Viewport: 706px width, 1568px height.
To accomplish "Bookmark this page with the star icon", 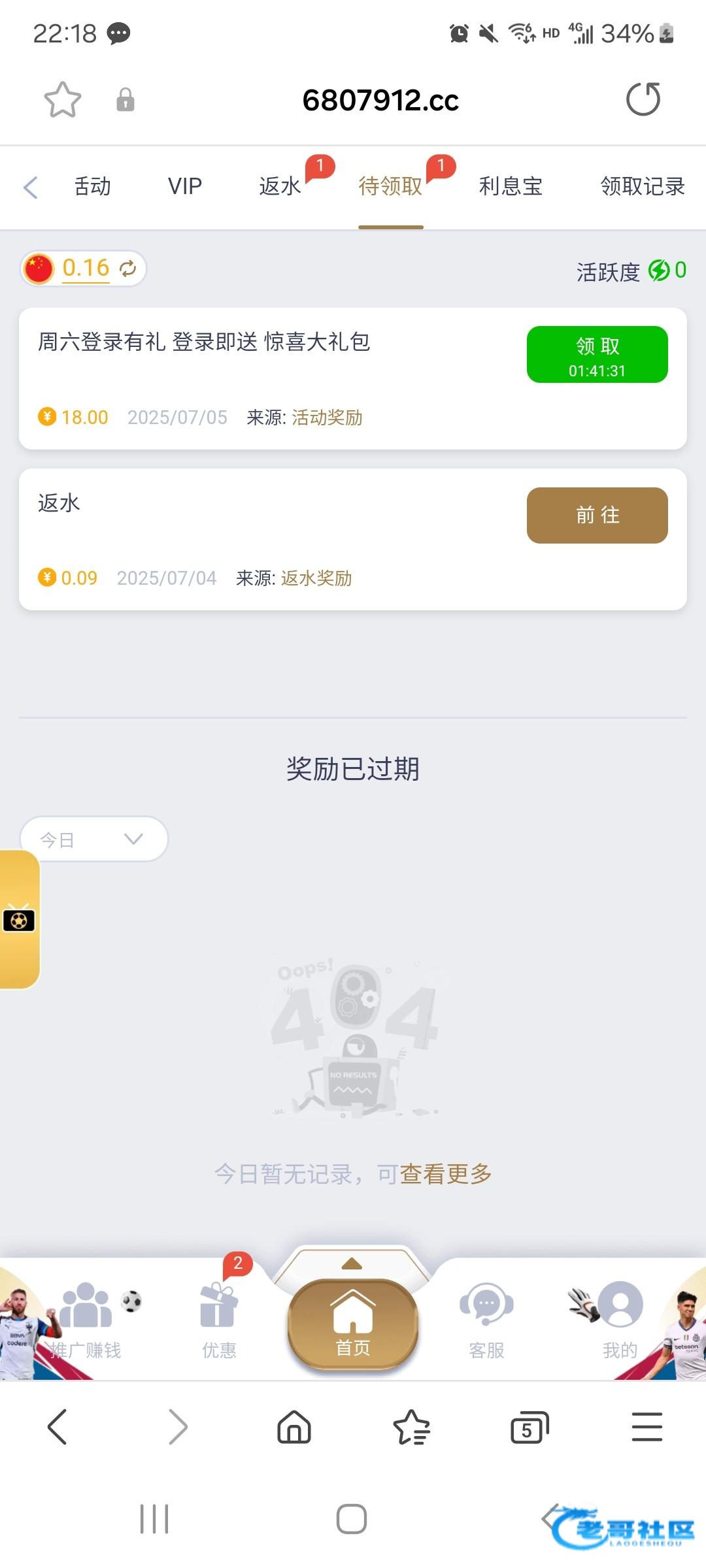I will tap(62, 100).
